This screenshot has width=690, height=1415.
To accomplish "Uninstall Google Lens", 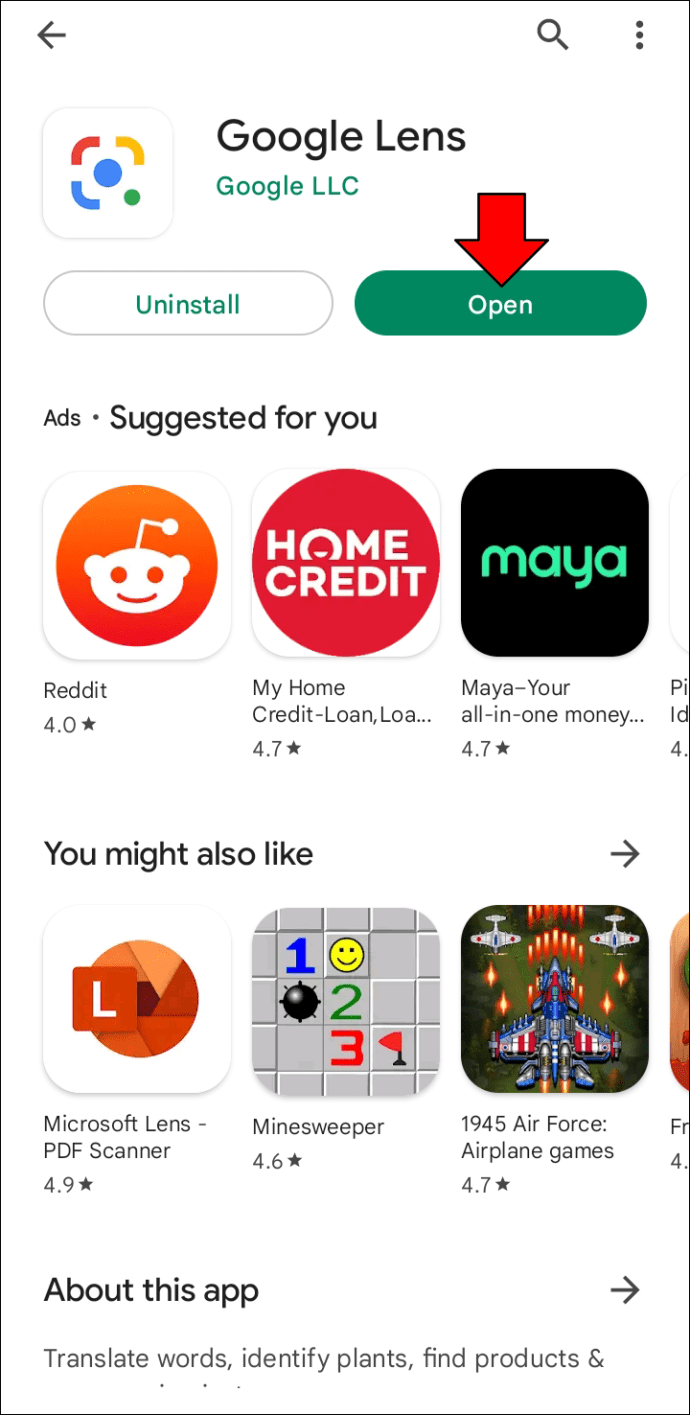I will (188, 304).
